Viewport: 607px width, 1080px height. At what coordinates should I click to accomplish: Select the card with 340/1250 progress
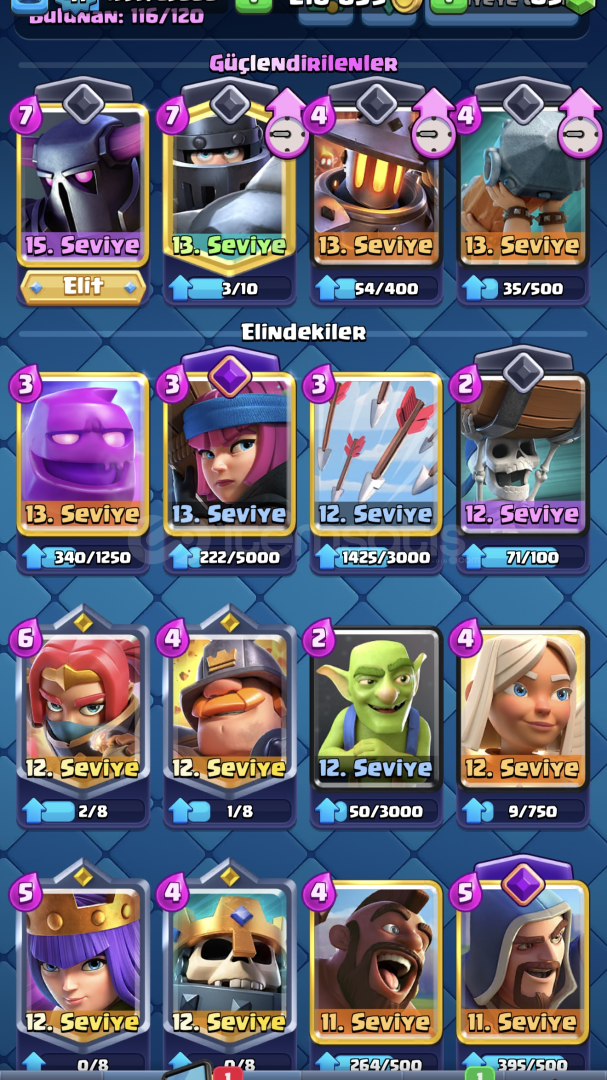[83, 455]
